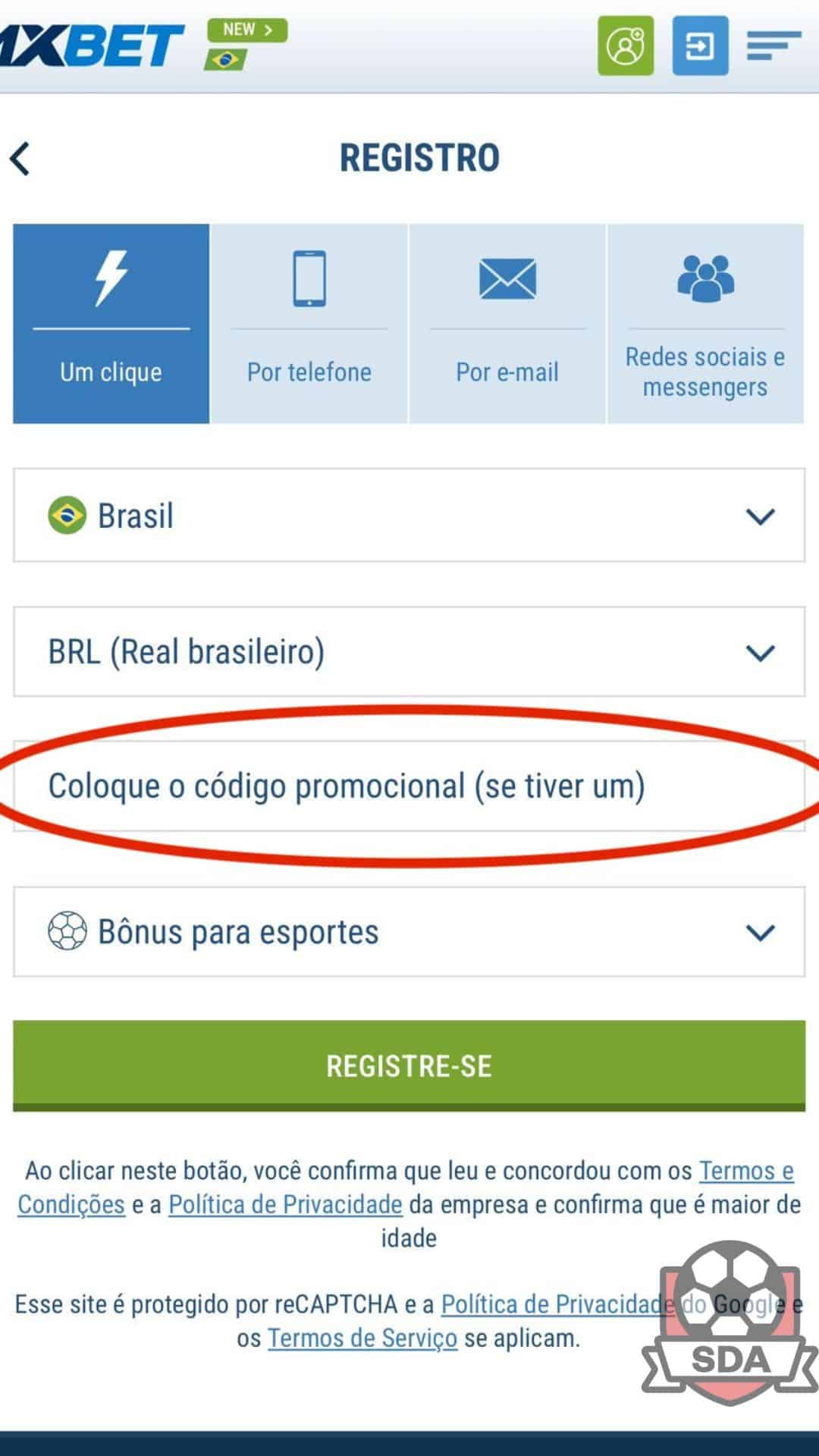Screen dimensions: 819x1456
Task: Open the green registration profile icon
Action: [625, 46]
